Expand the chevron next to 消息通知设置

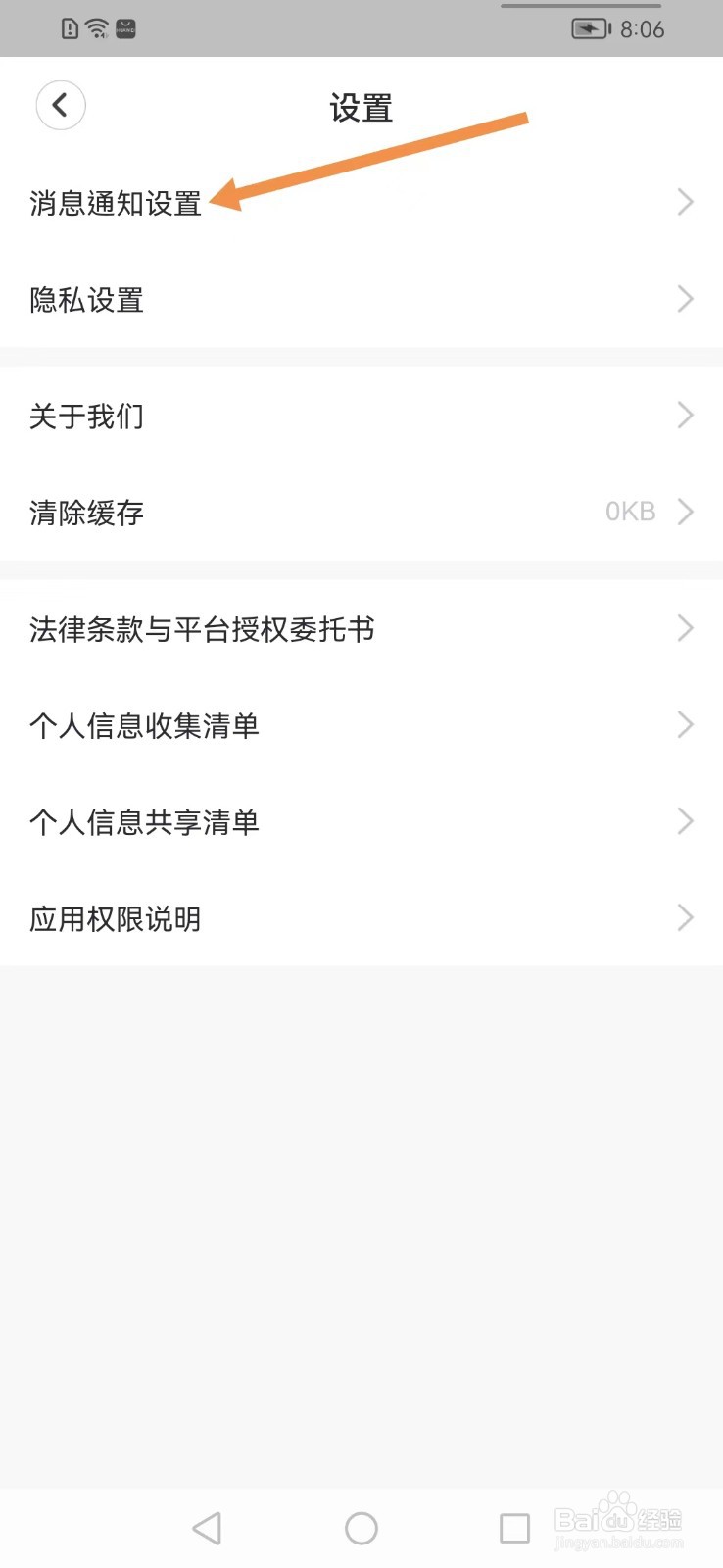click(685, 202)
